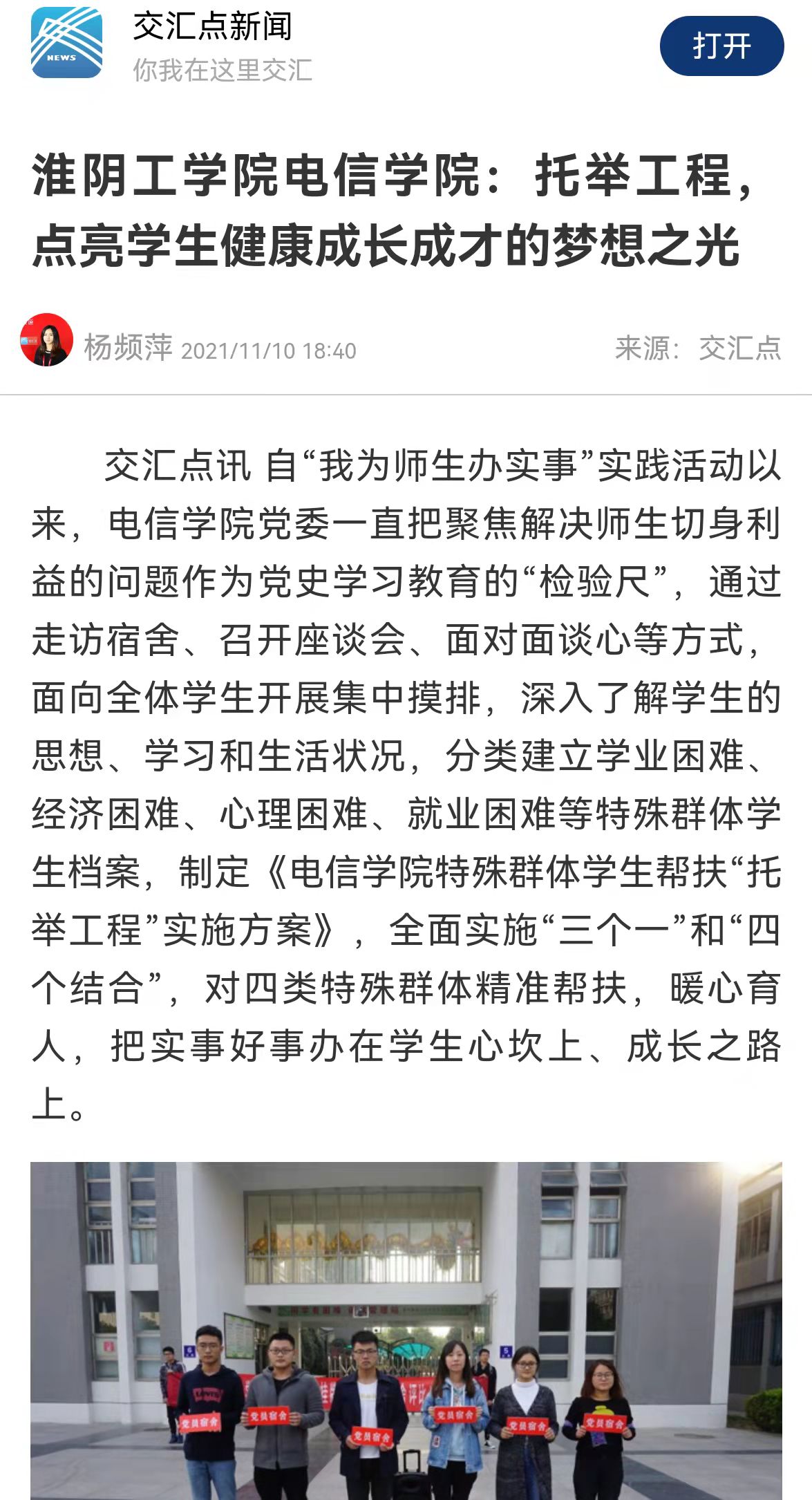
Task: Open author 杨频萍's profile avatar
Action: tap(46, 339)
